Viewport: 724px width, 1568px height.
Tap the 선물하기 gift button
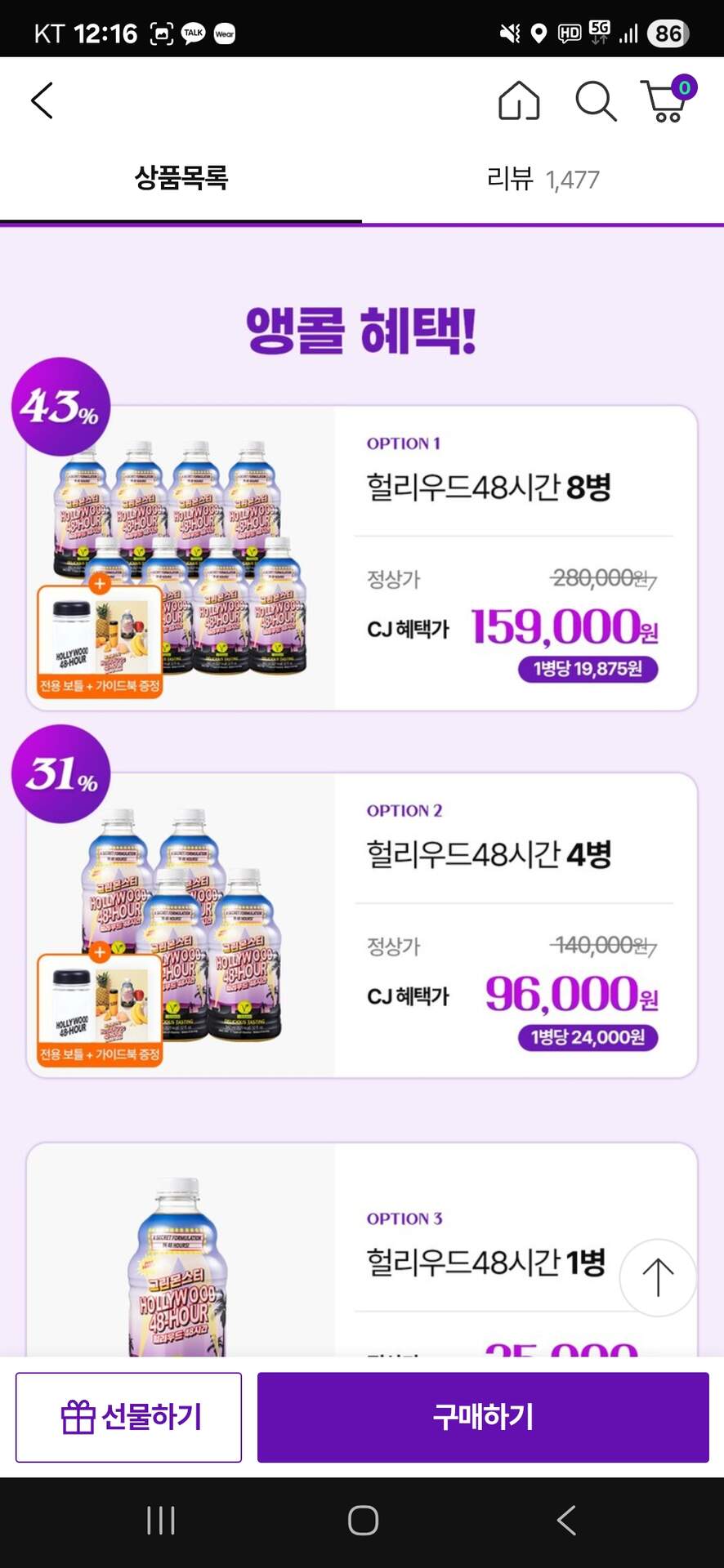129,1417
